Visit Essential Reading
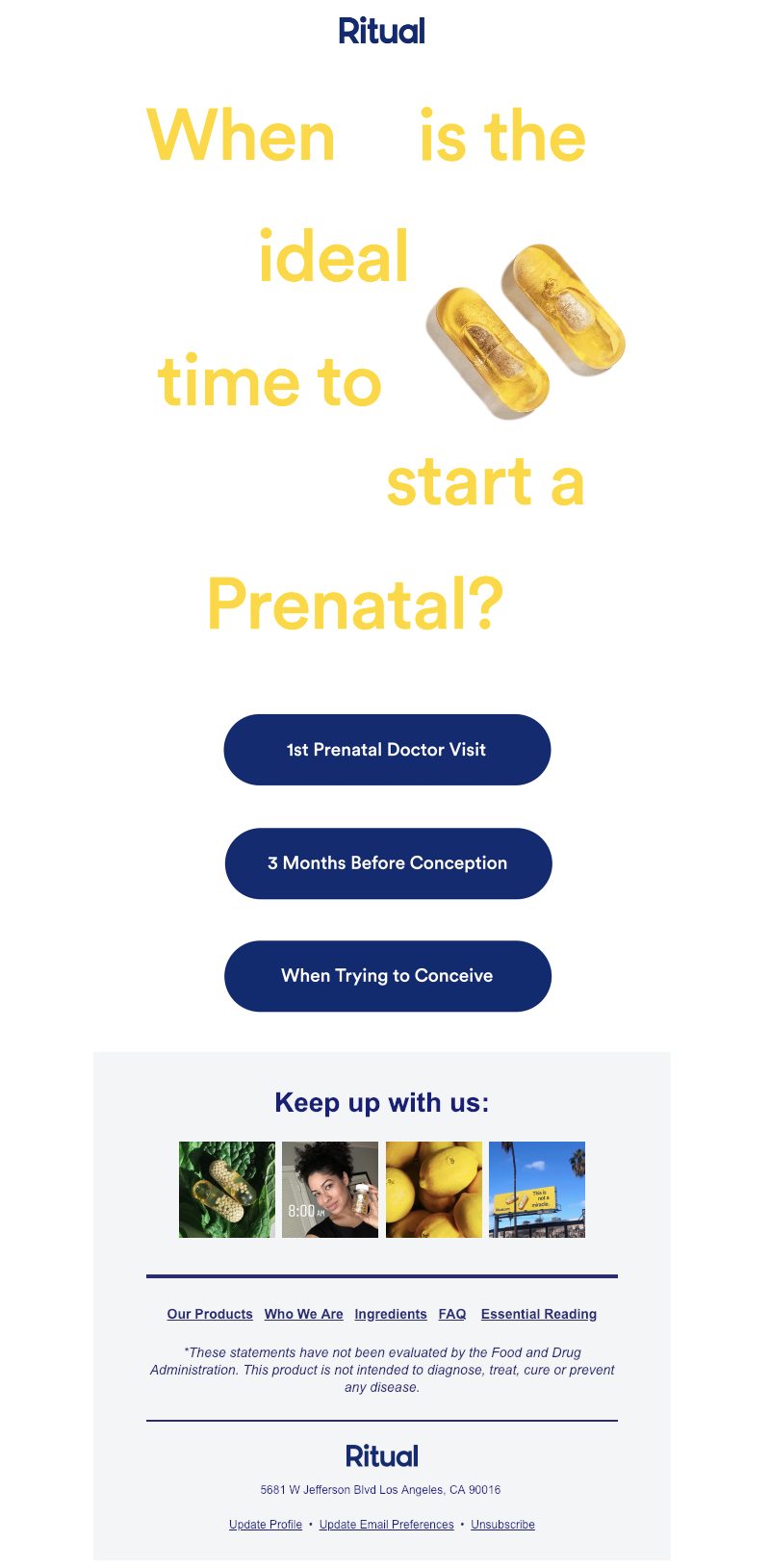 539,1314
